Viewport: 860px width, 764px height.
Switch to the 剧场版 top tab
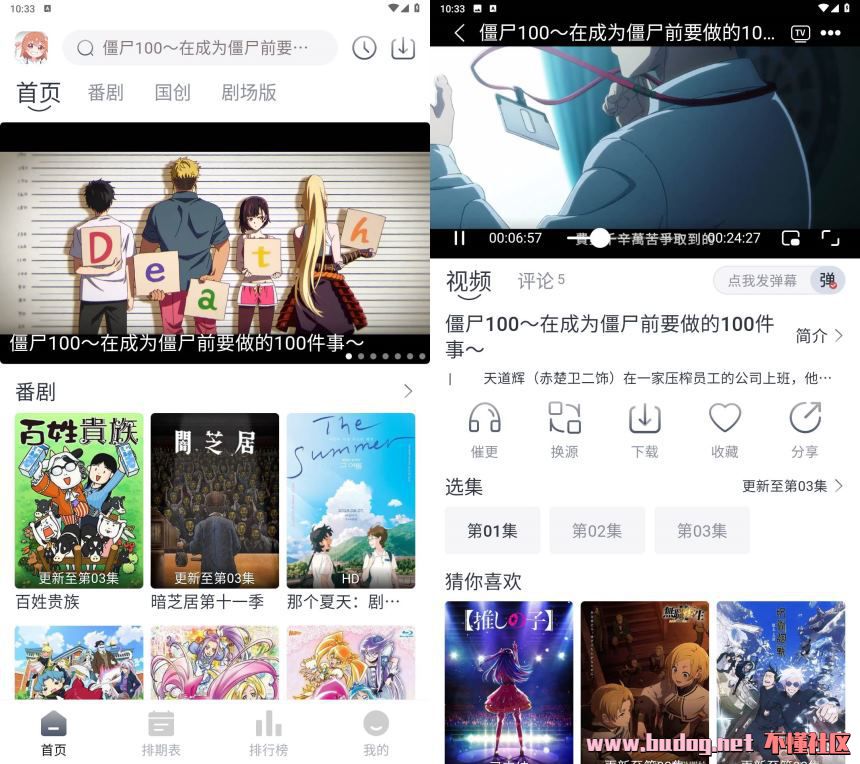248,93
